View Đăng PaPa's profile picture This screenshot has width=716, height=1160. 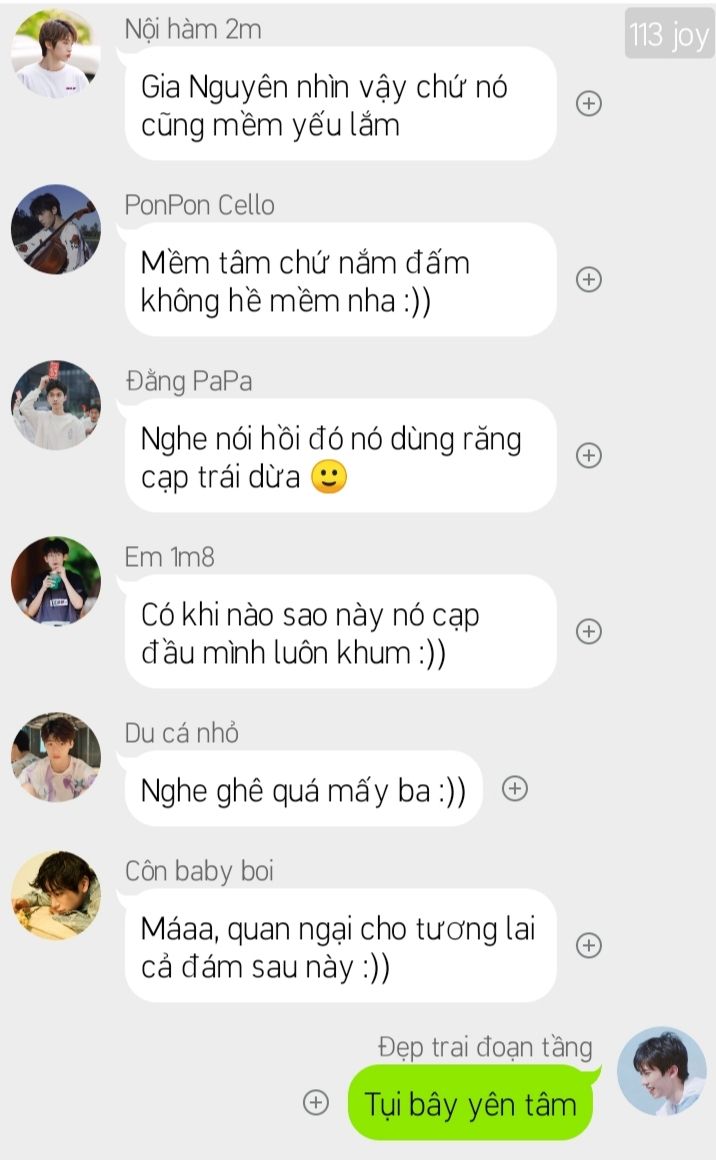tap(55, 405)
